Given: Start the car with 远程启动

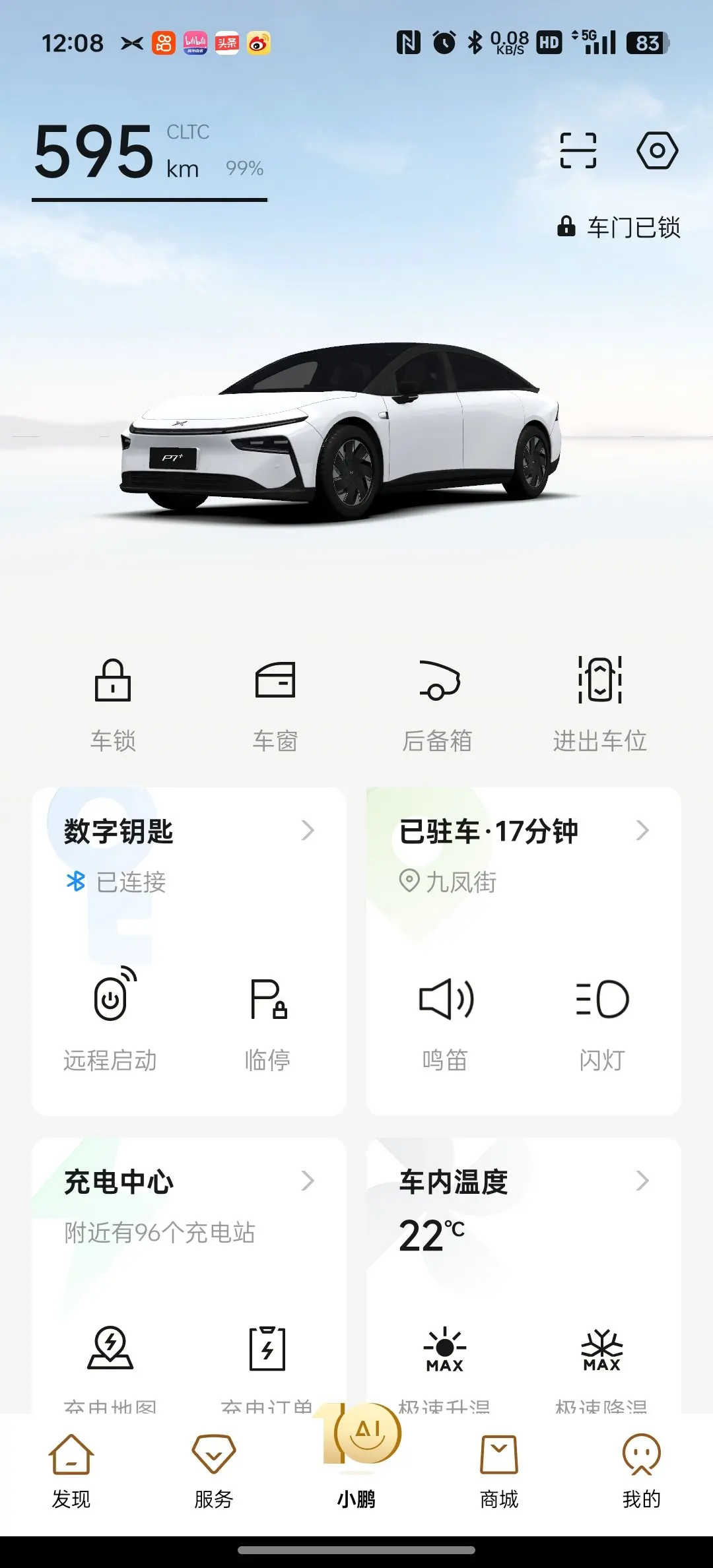Looking at the screenshot, I should click(111, 1020).
